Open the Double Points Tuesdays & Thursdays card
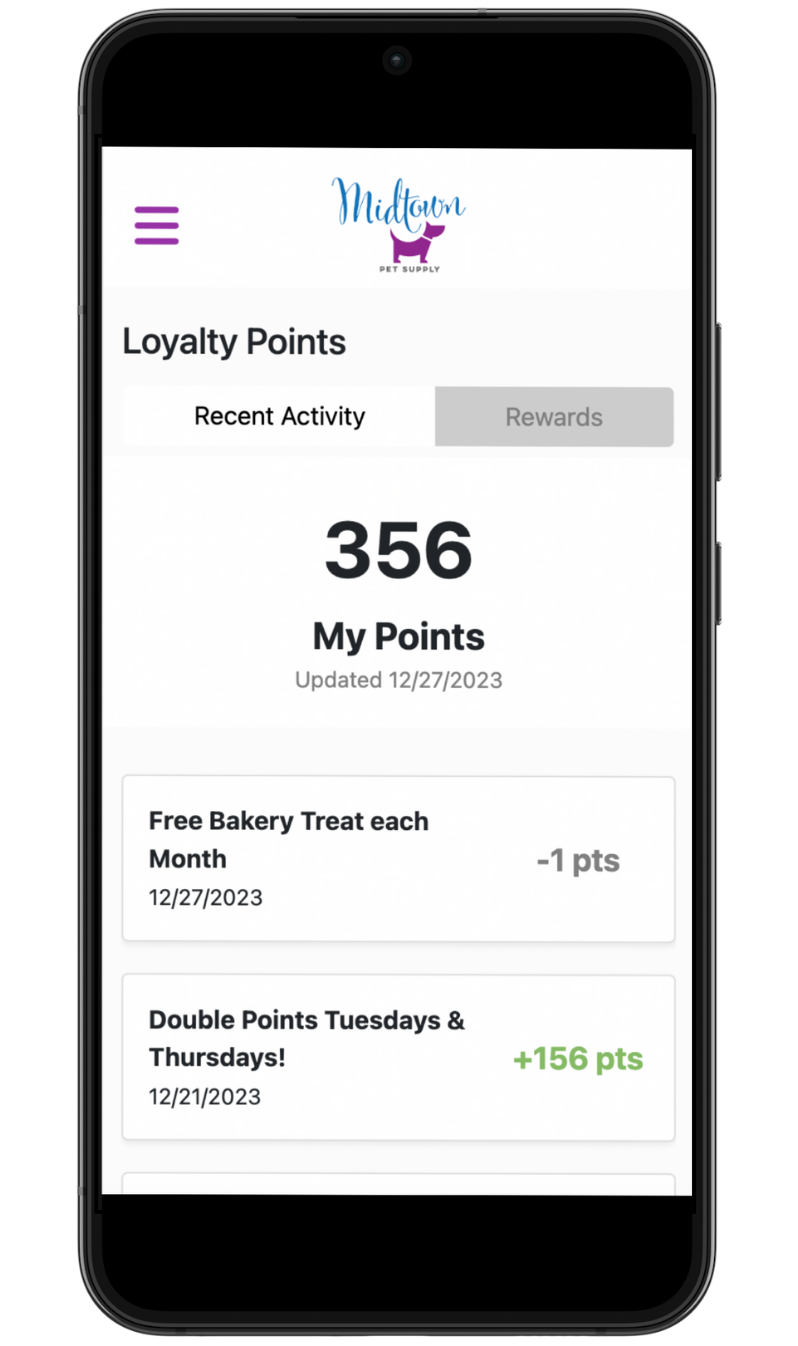 point(398,1058)
